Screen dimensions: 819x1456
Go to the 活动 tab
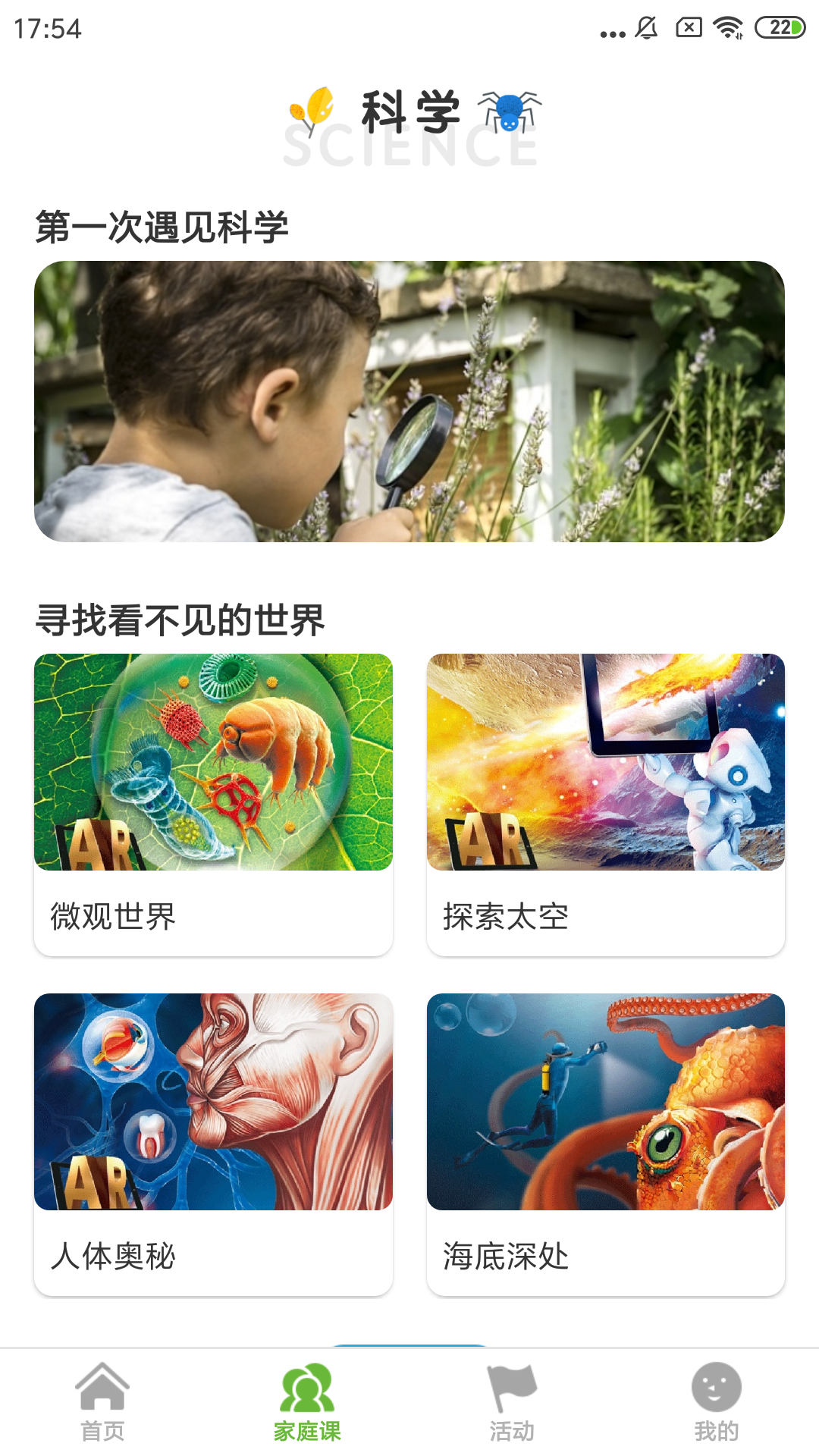(512, 1403)
